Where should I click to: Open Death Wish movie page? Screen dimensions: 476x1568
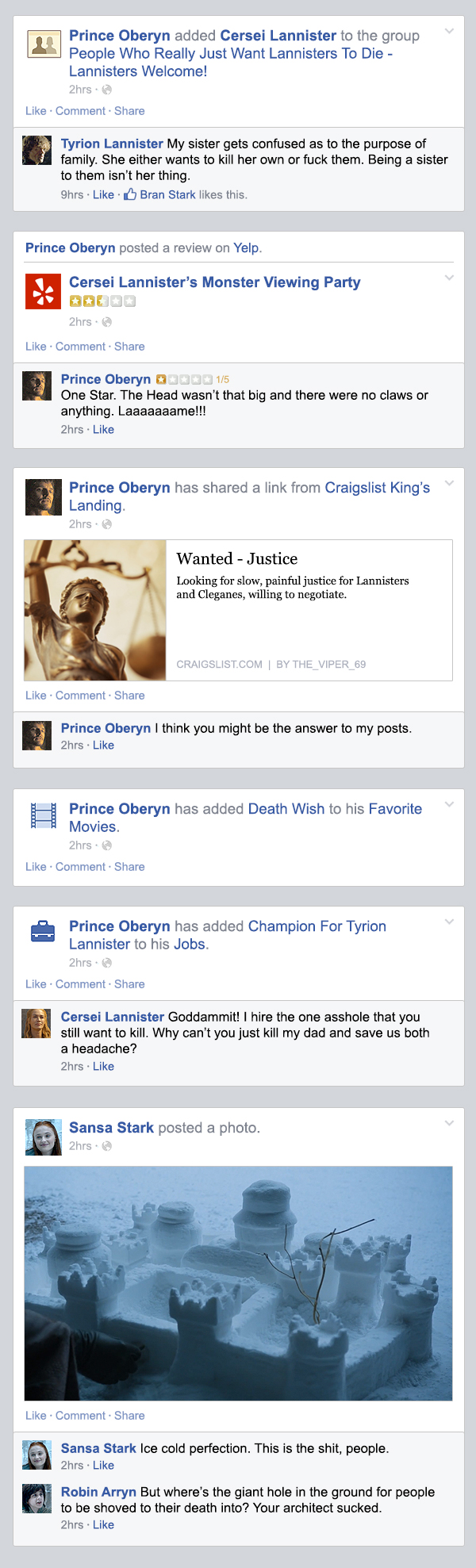pyautogui.click(x=286, y=809)
